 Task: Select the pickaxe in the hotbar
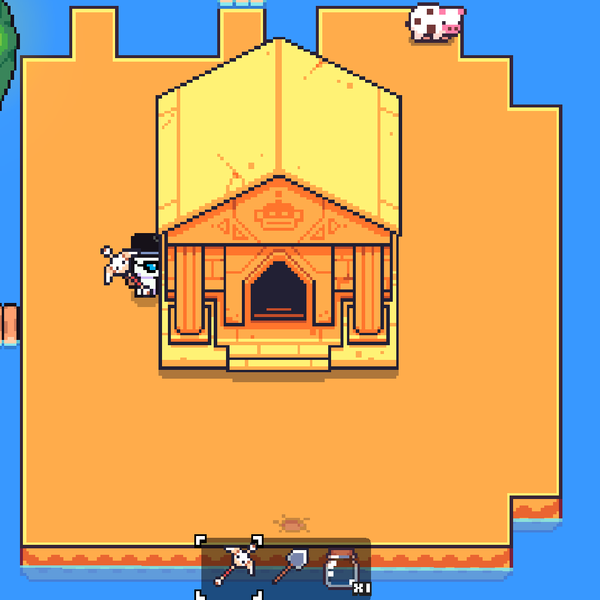(231, 567)
